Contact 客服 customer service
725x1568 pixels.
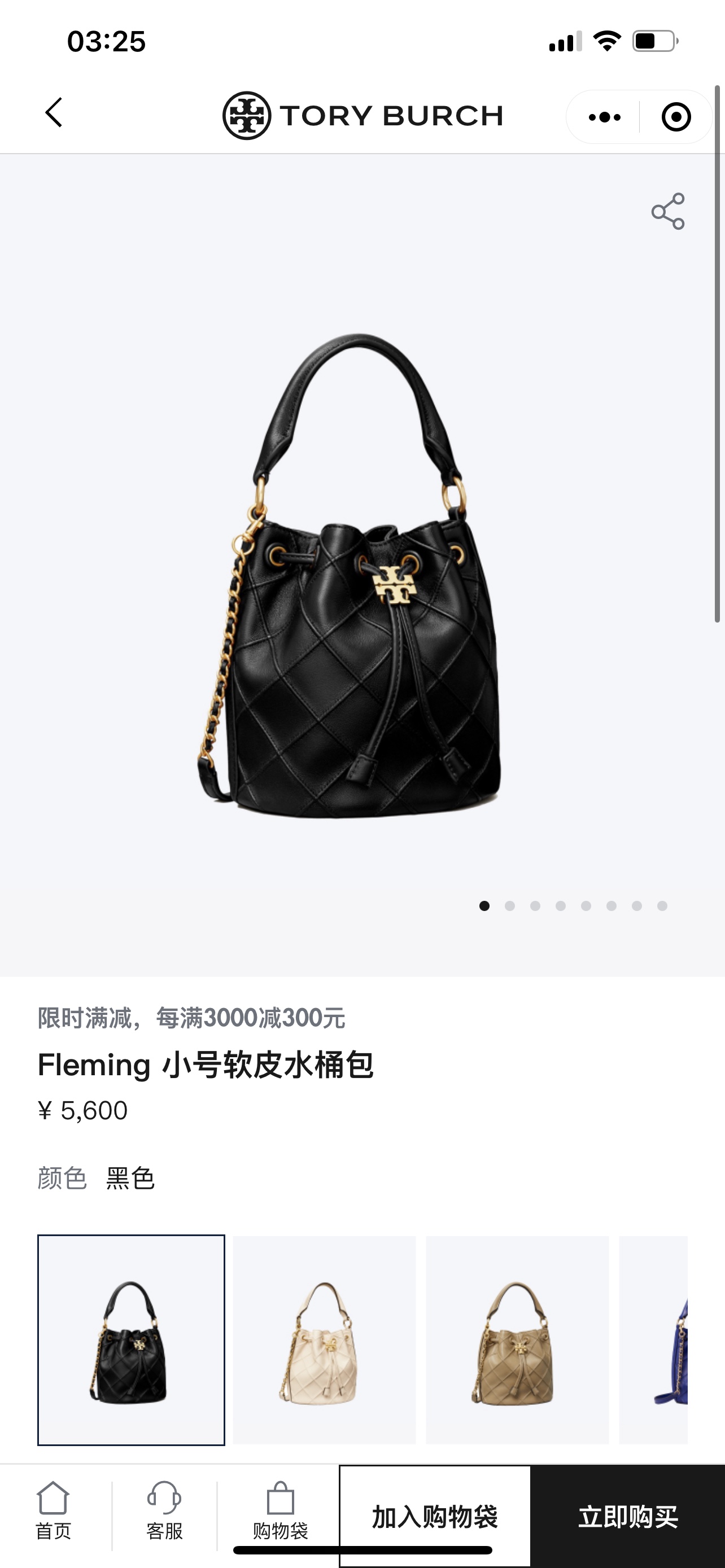pos(164,1509)
